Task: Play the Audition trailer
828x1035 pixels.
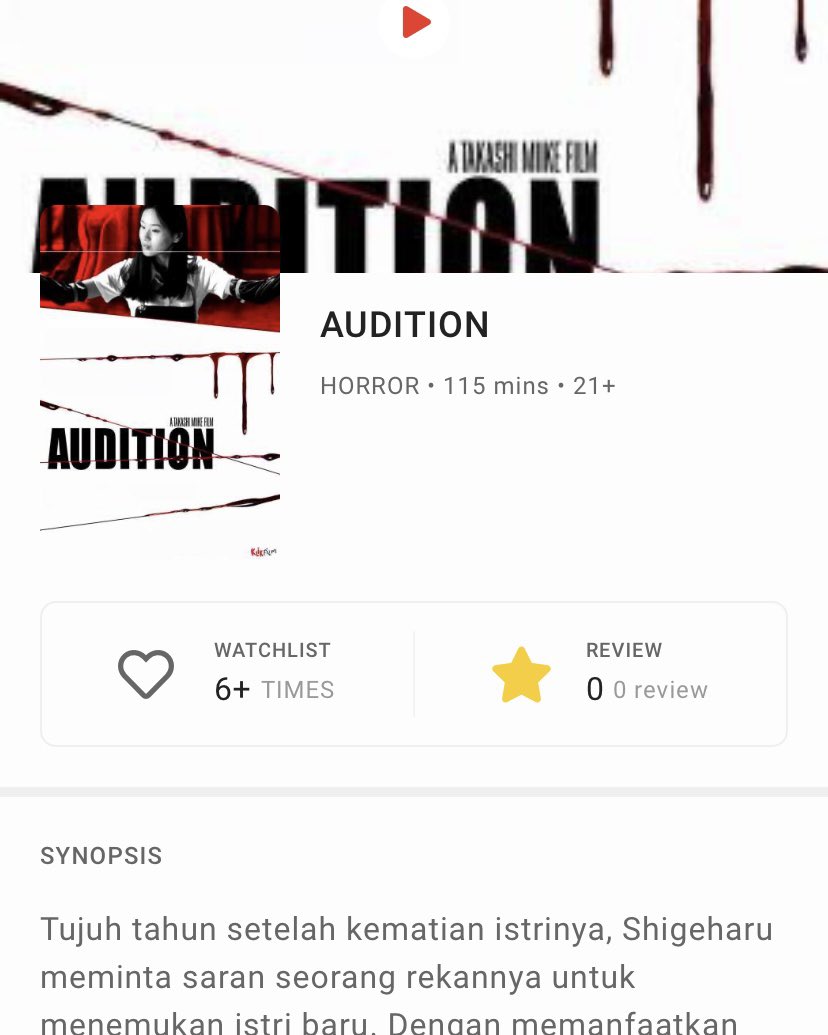Action: point(414,22)
